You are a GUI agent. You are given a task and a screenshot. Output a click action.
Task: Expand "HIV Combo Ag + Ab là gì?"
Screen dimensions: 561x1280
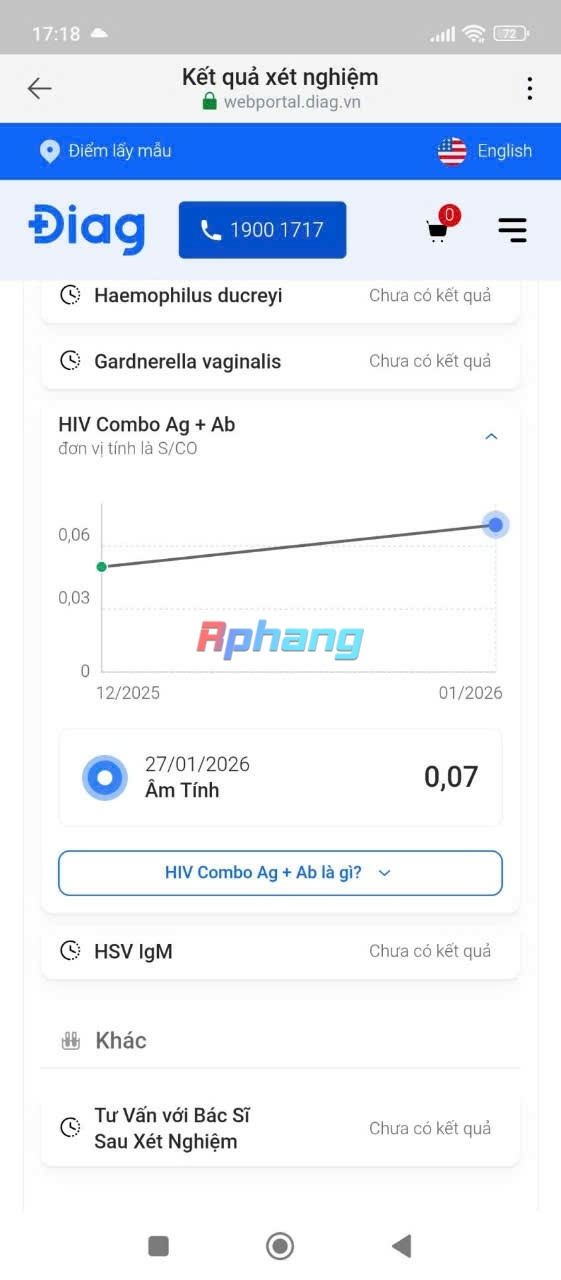tap(280, 873)
